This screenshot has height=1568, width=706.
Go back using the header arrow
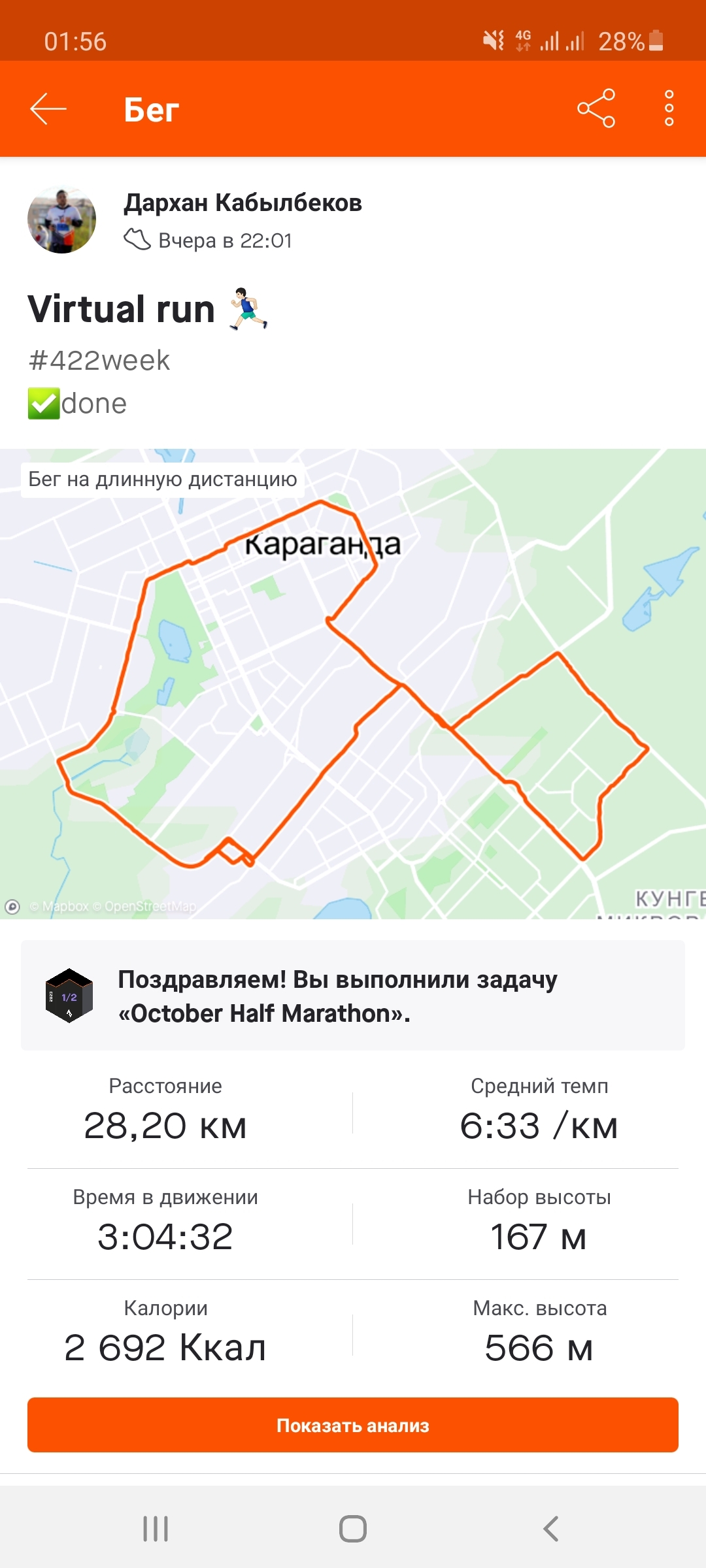(x=48, y=108)
